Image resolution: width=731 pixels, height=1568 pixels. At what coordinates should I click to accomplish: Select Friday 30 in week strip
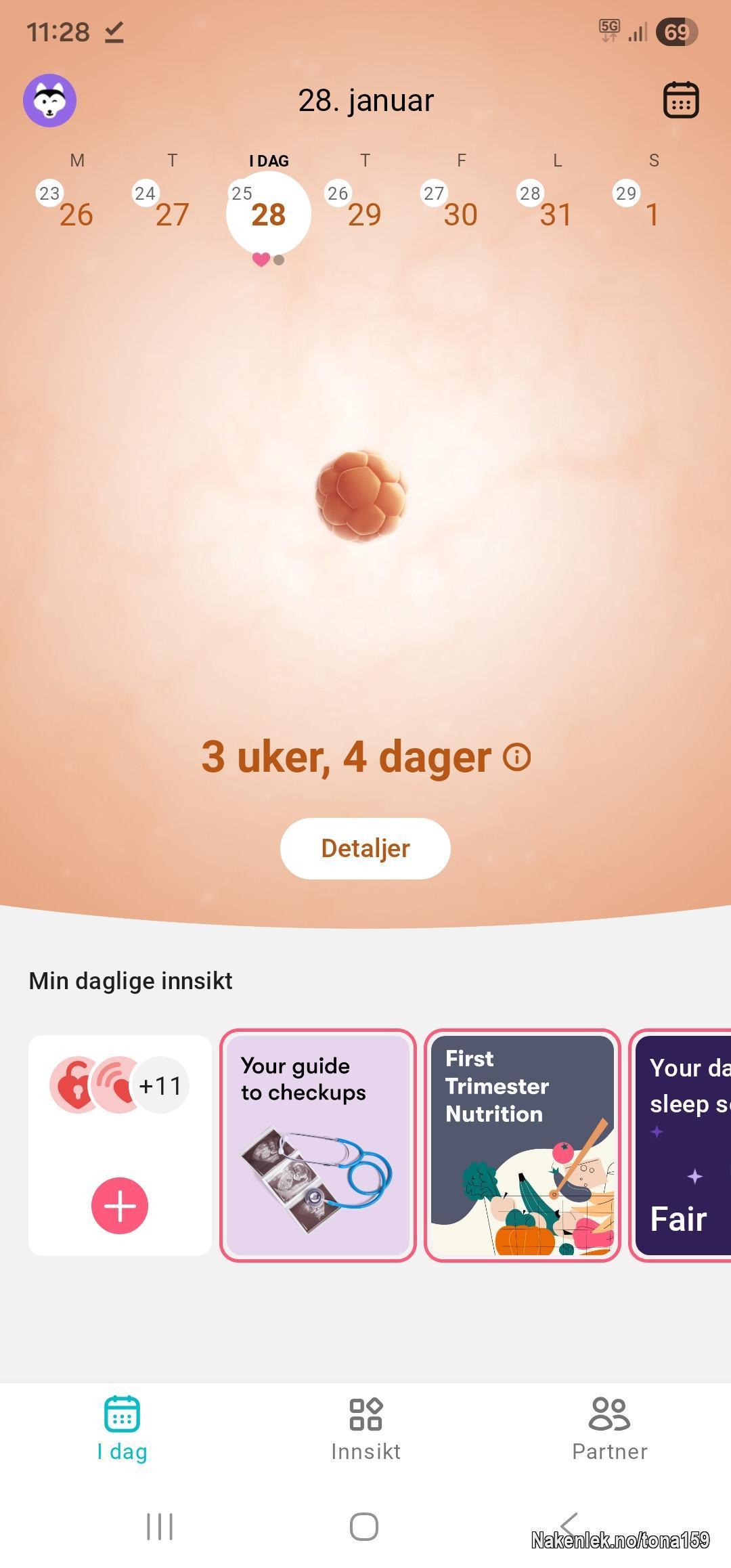tap(460, 214)
